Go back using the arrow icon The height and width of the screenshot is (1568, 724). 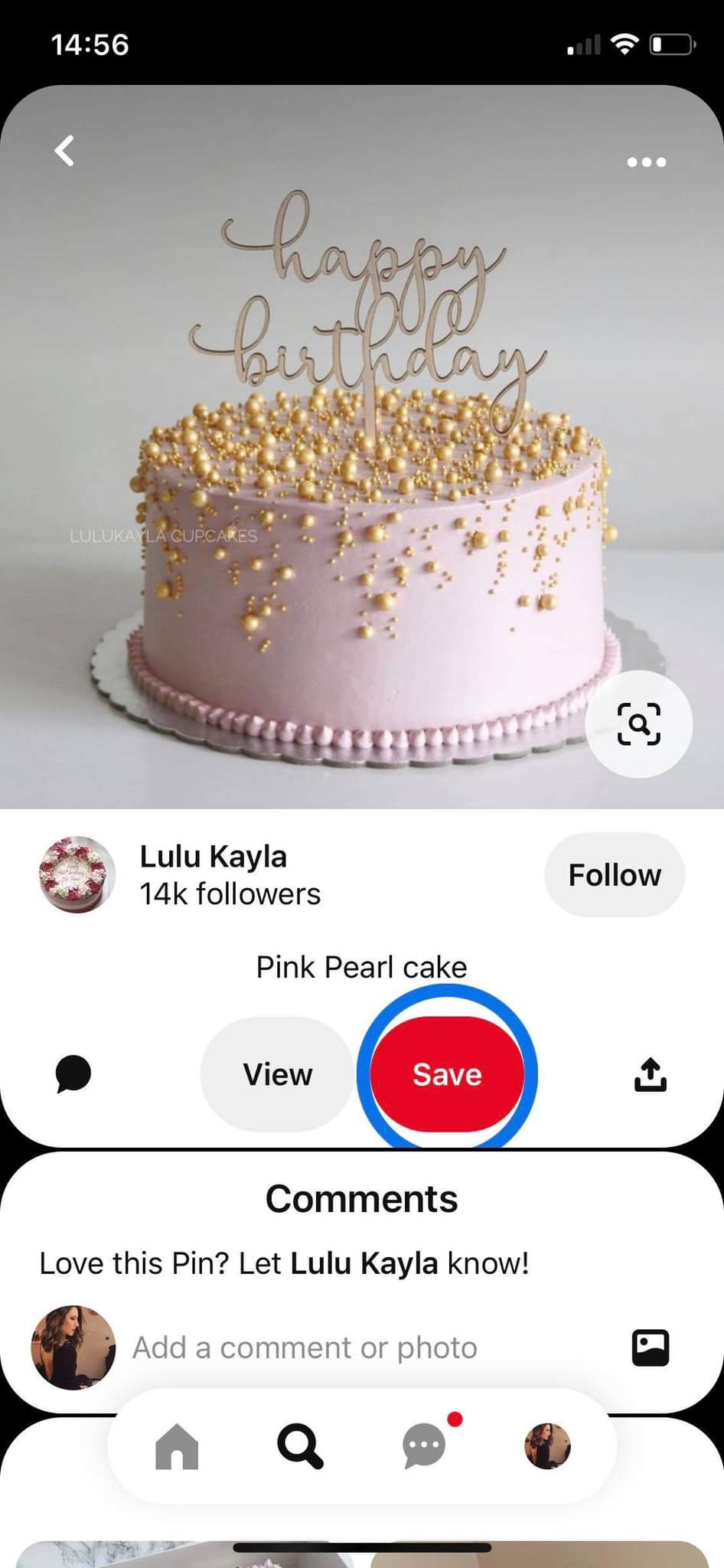click(x=65, y=151)
